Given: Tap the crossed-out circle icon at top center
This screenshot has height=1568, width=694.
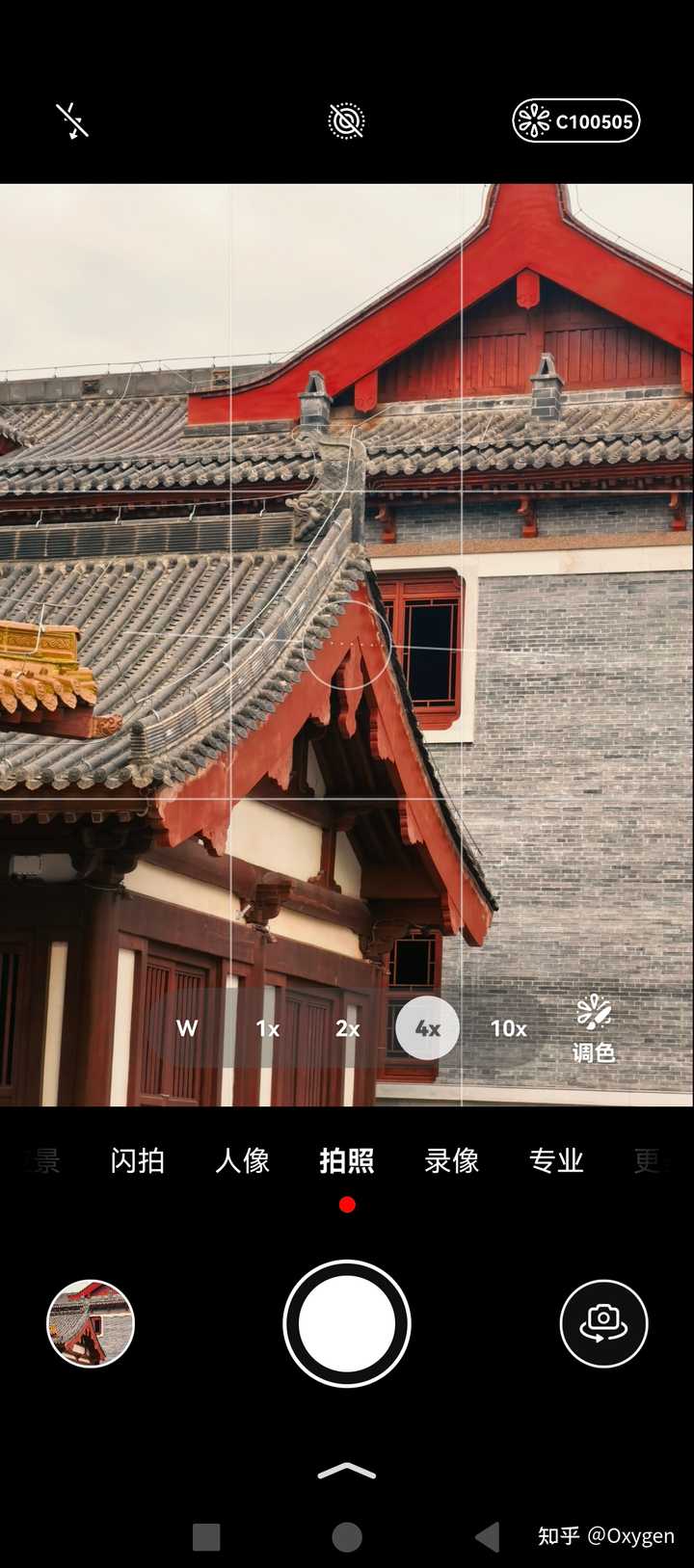Looking at the screenshot, I should (x=346, y=121).
